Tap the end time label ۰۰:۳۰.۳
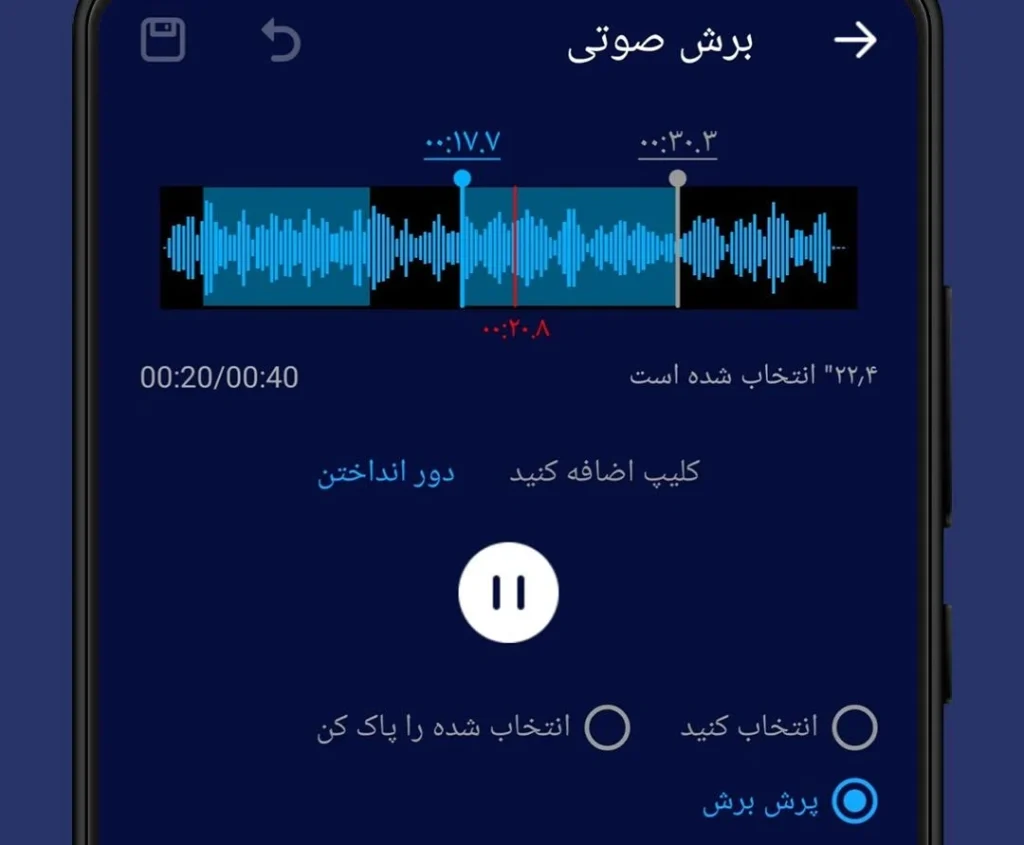1024x845 pixels. (678, 143)
